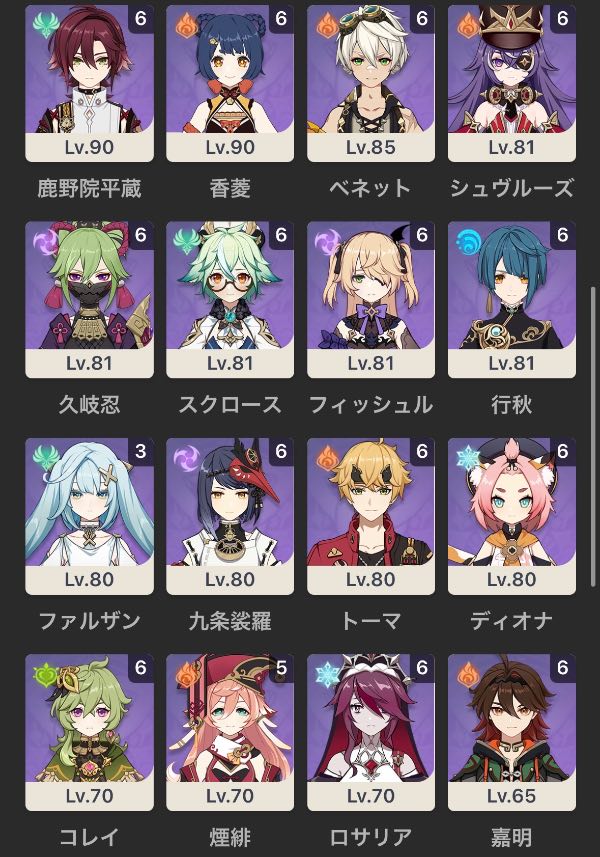Viewport: 600px width, 857px height.
Task: Open トーマ's character details
Action: [x=371, y=515]
